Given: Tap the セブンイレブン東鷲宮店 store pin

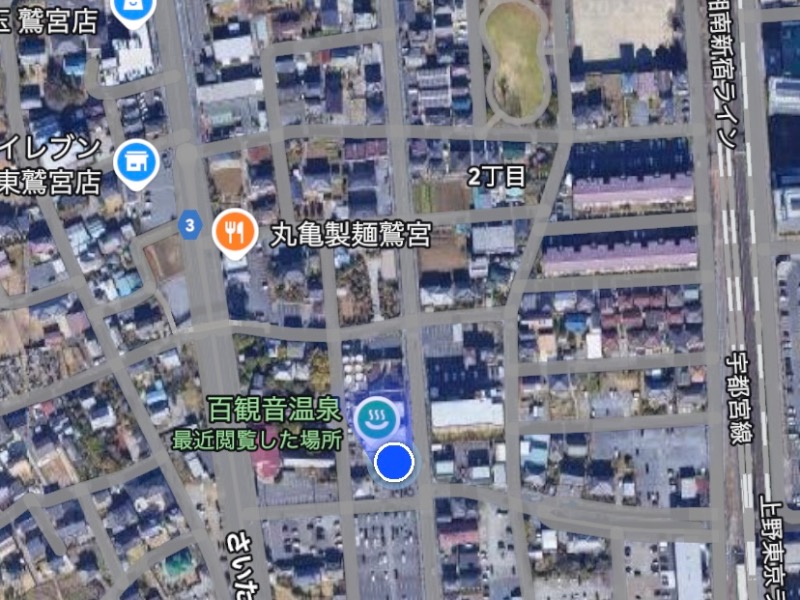Looking at the screenshot, I should click(135, 161).
